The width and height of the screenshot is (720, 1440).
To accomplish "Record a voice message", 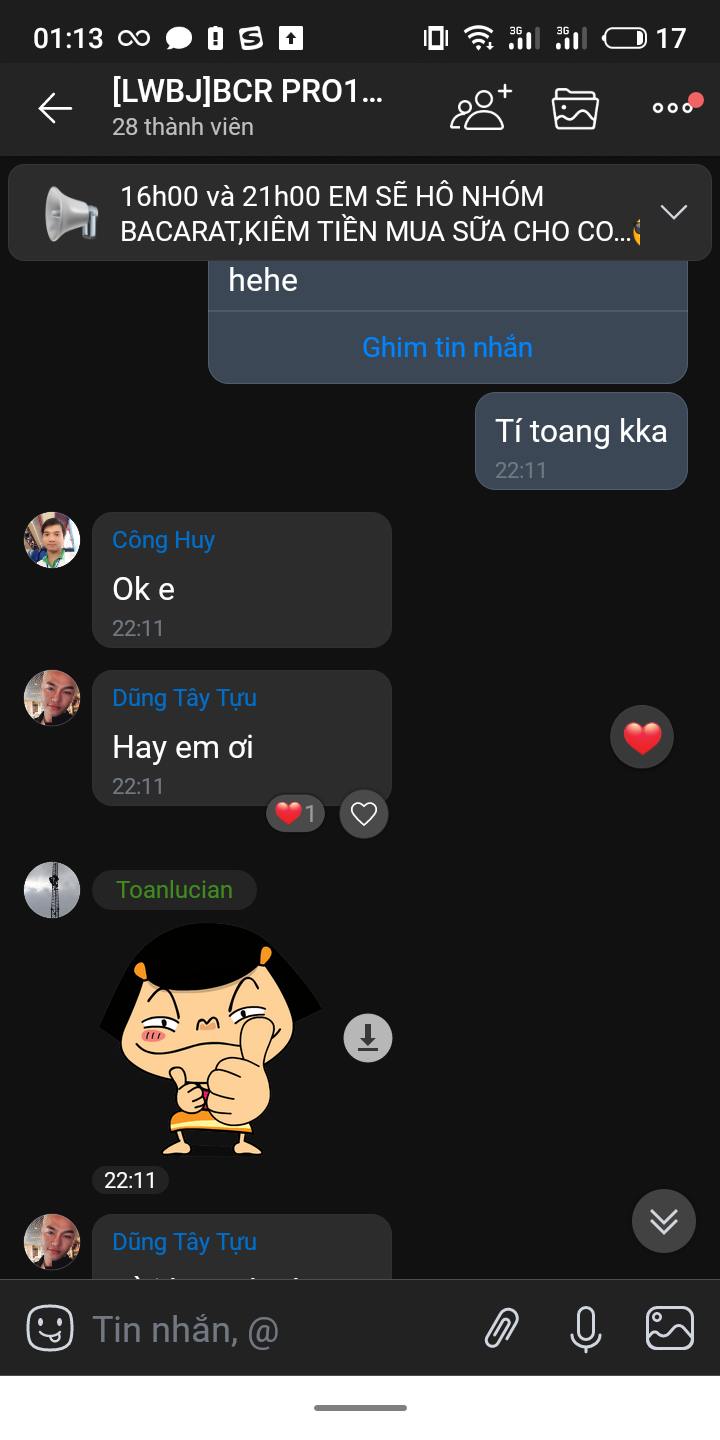I will coord(586,1329).
